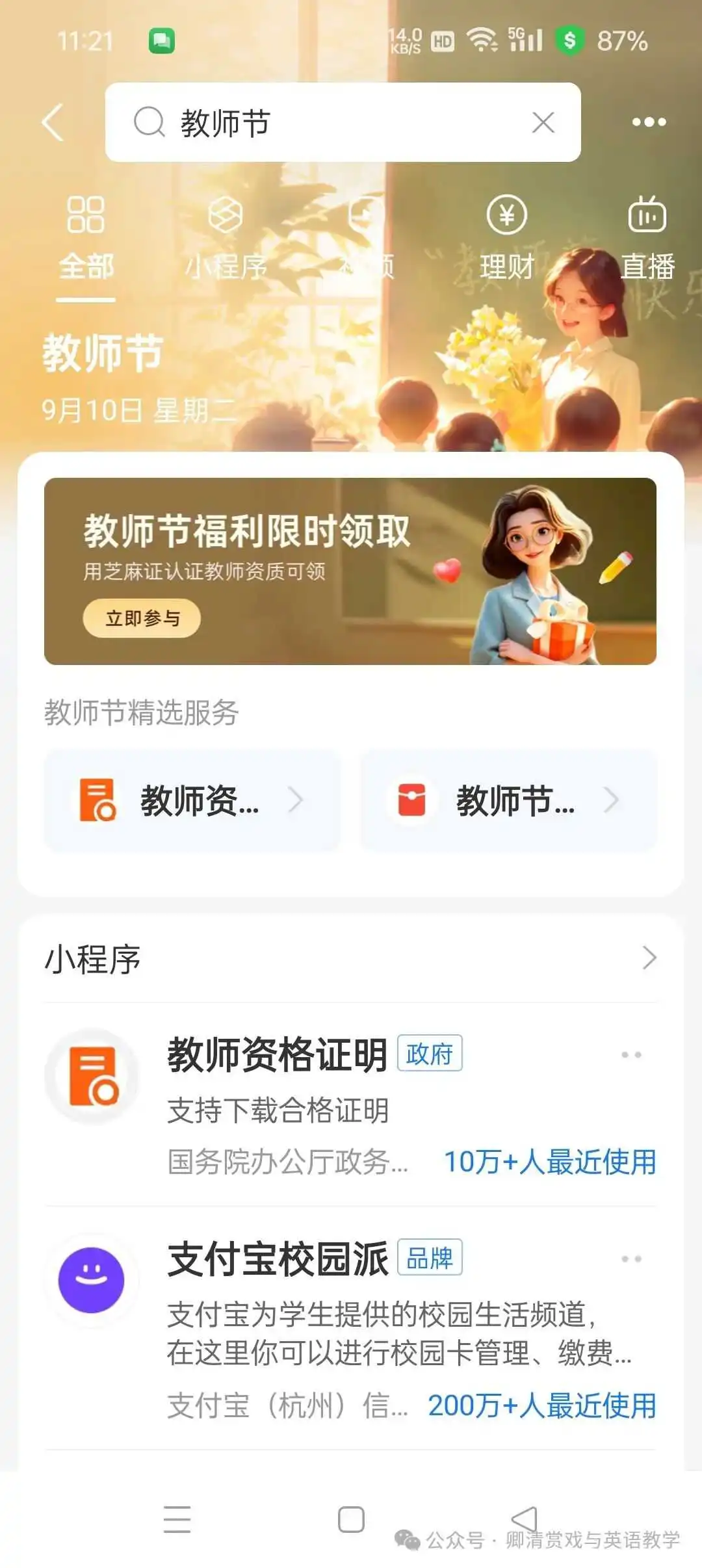This screenshot has height=1568, width=702.
Task: Expand the 小程序 section with its chevron
Action: click(x=649, y=958)
